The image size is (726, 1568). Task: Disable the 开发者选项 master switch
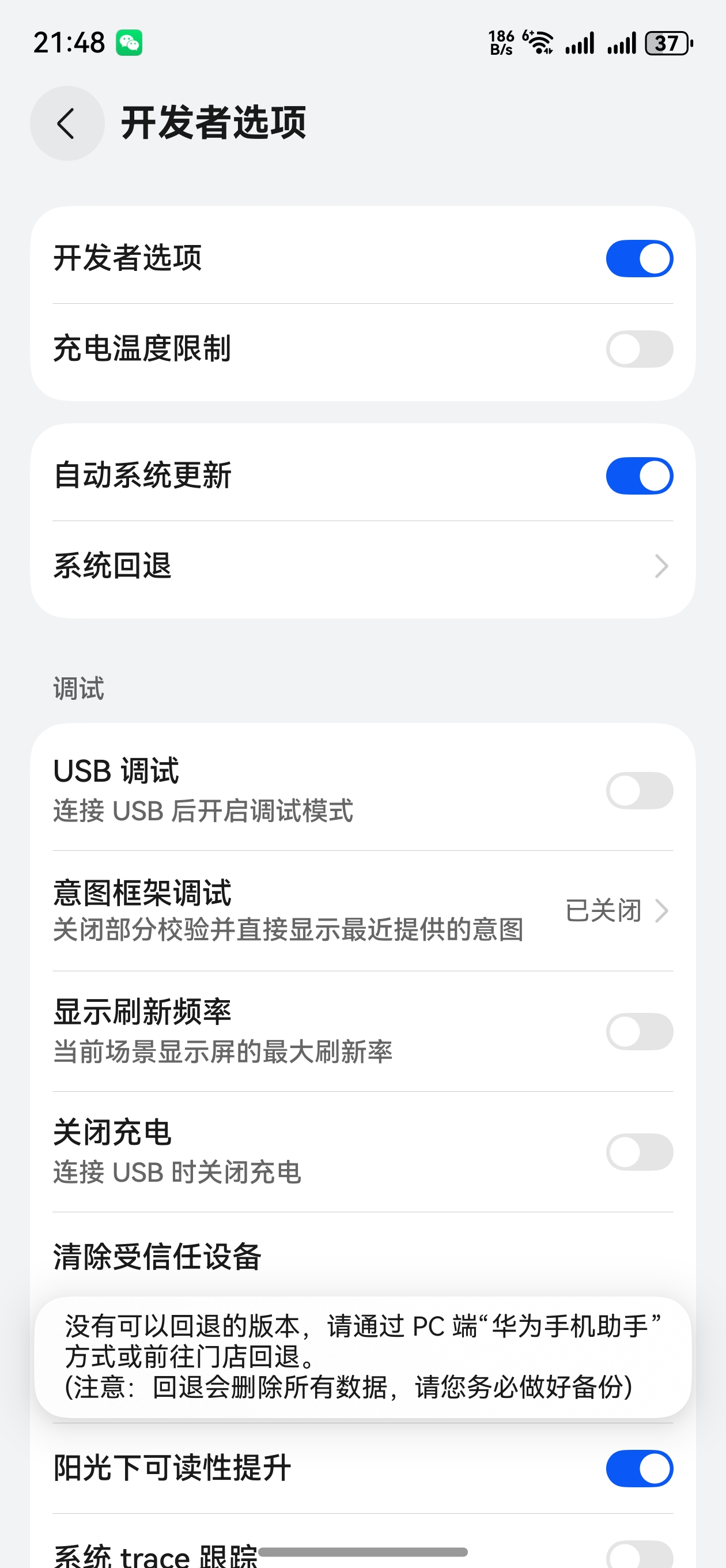click(640, 258)
